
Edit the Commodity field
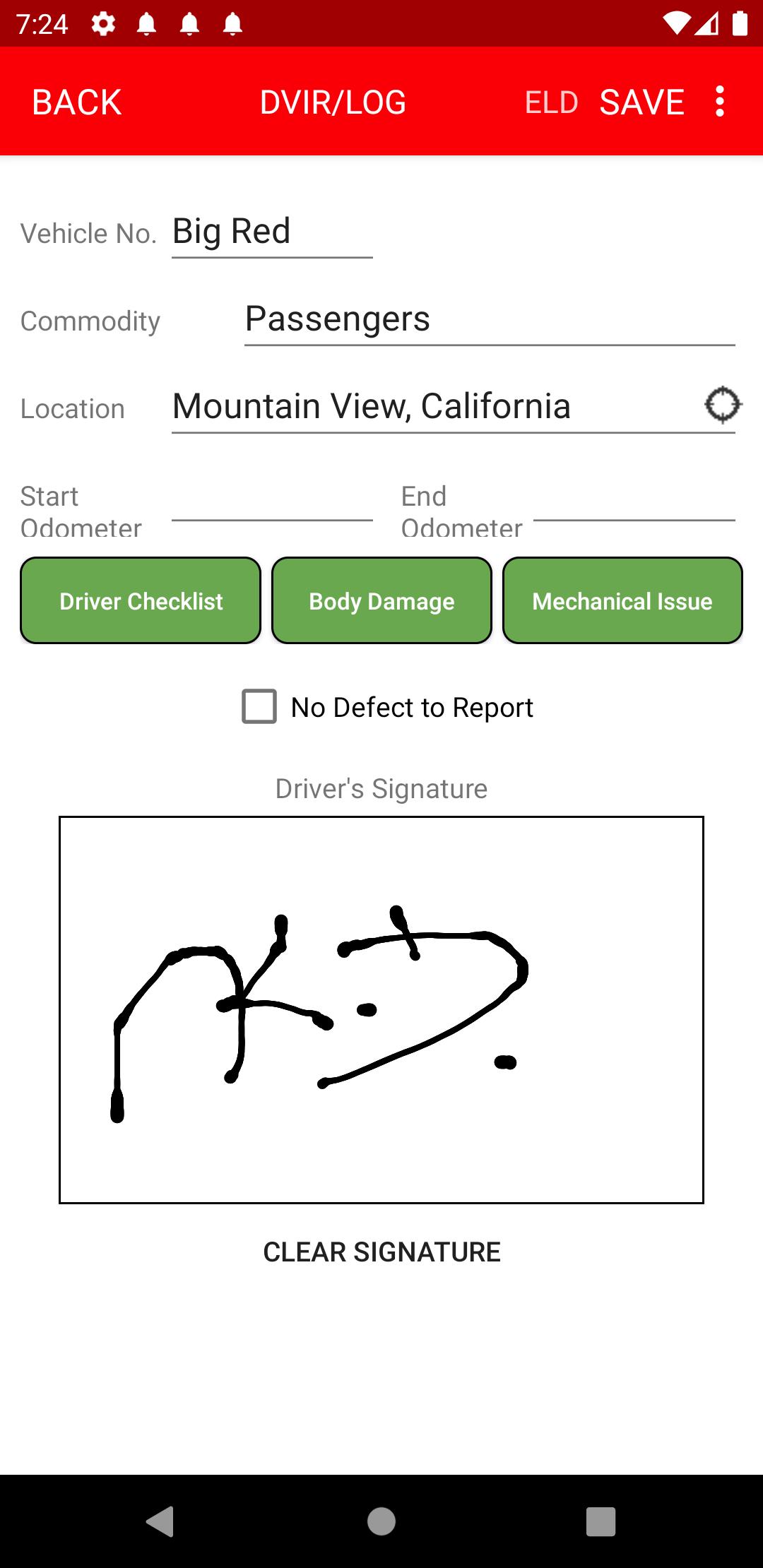(489, 320)
